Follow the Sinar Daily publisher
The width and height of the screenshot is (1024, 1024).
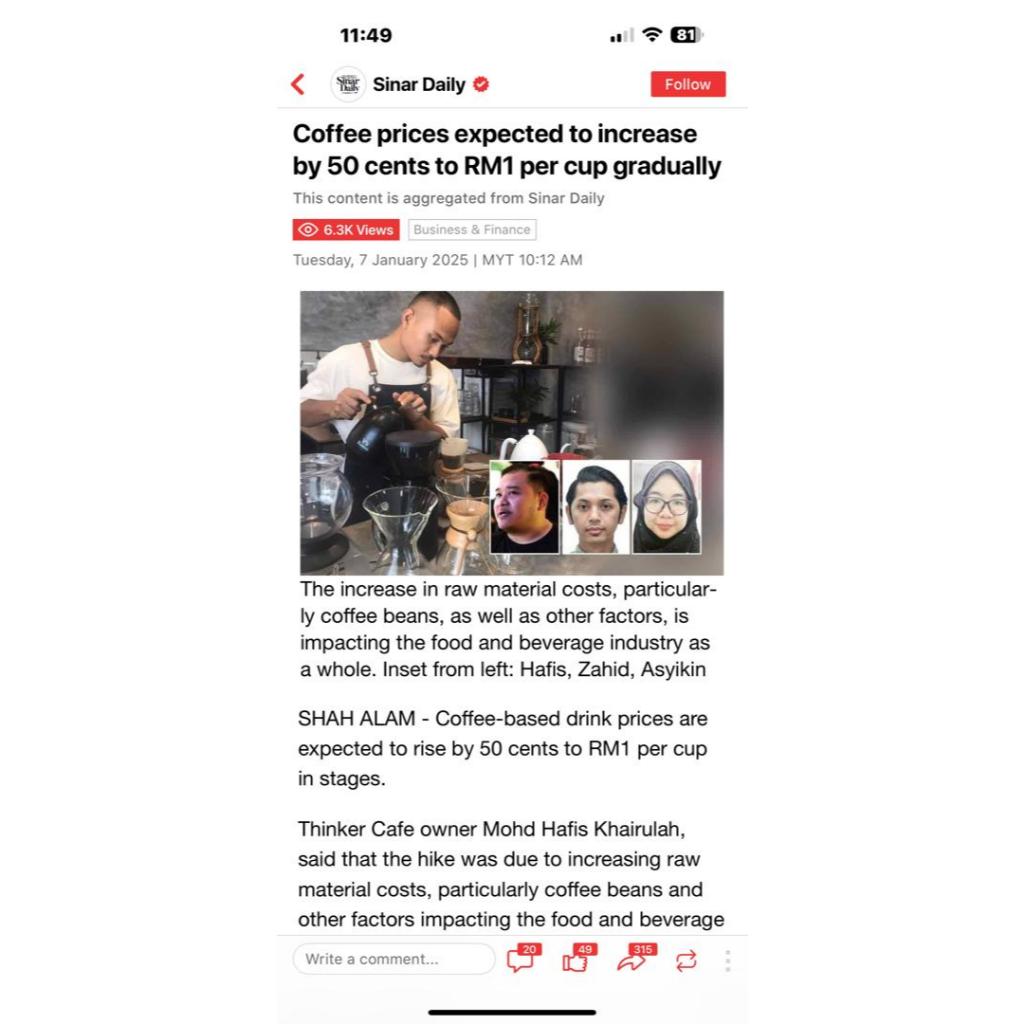[x=688, y=84]
